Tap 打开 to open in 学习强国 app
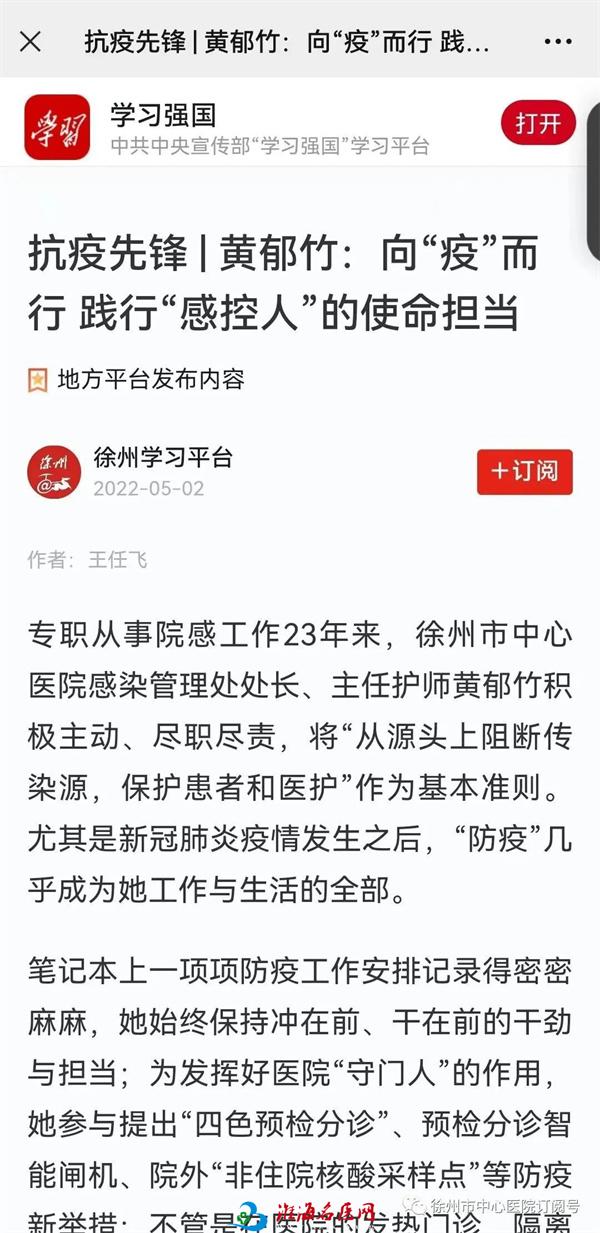600x1233 pixels. click(538, 124)
